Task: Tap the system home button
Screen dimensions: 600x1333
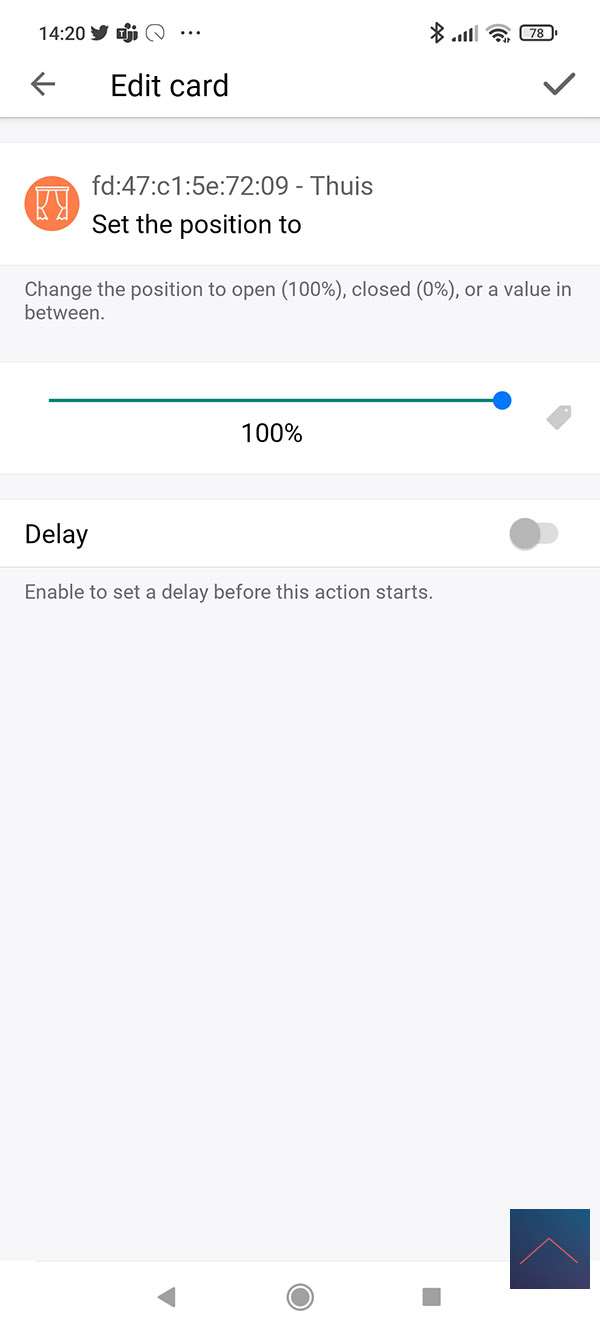Action: 299,1297
